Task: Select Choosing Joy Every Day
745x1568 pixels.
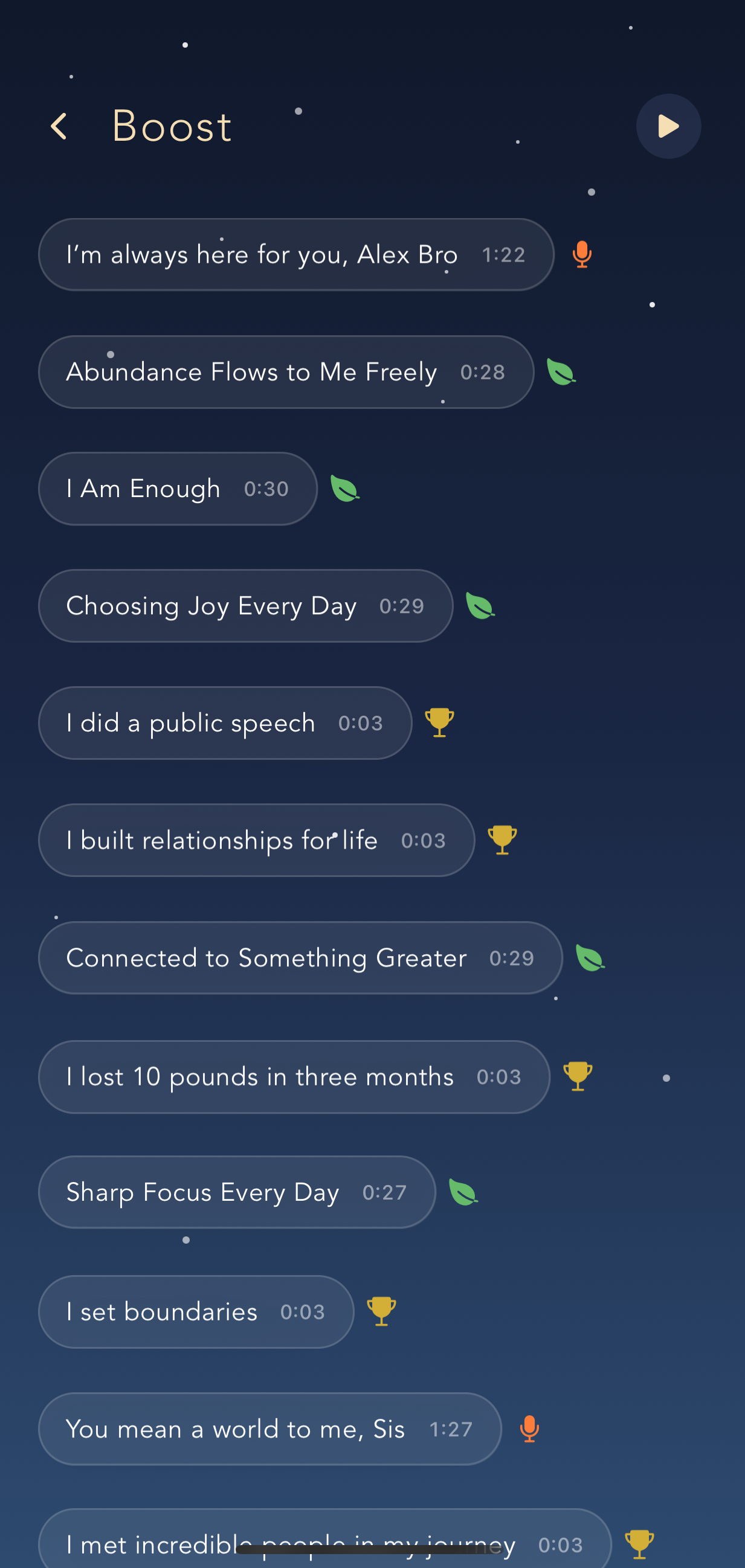Action: click(245, 606)
